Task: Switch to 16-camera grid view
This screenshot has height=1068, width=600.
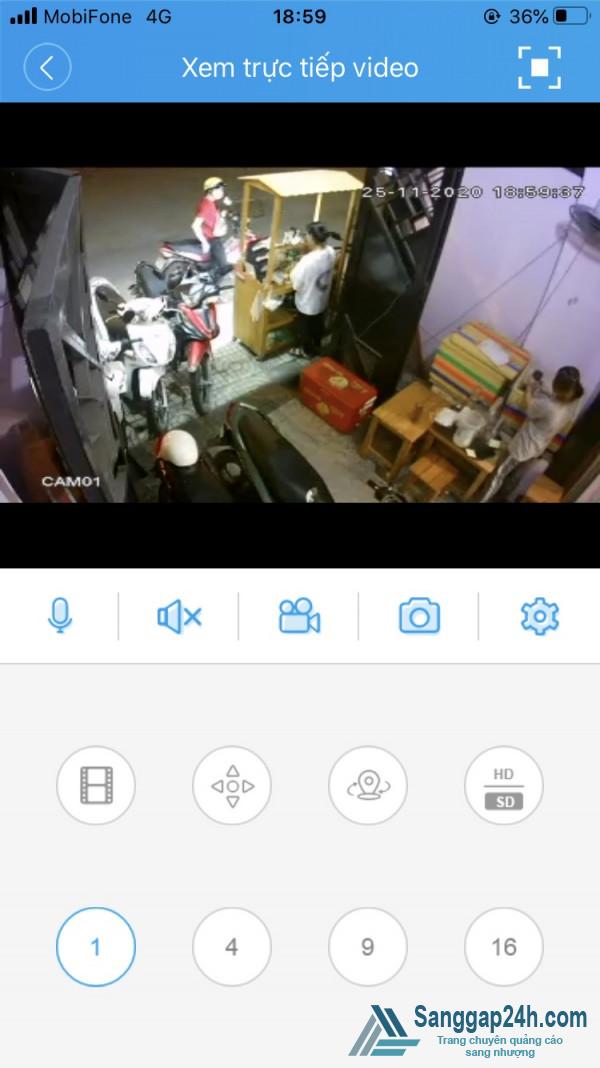Action: click(x=504, y=946)
